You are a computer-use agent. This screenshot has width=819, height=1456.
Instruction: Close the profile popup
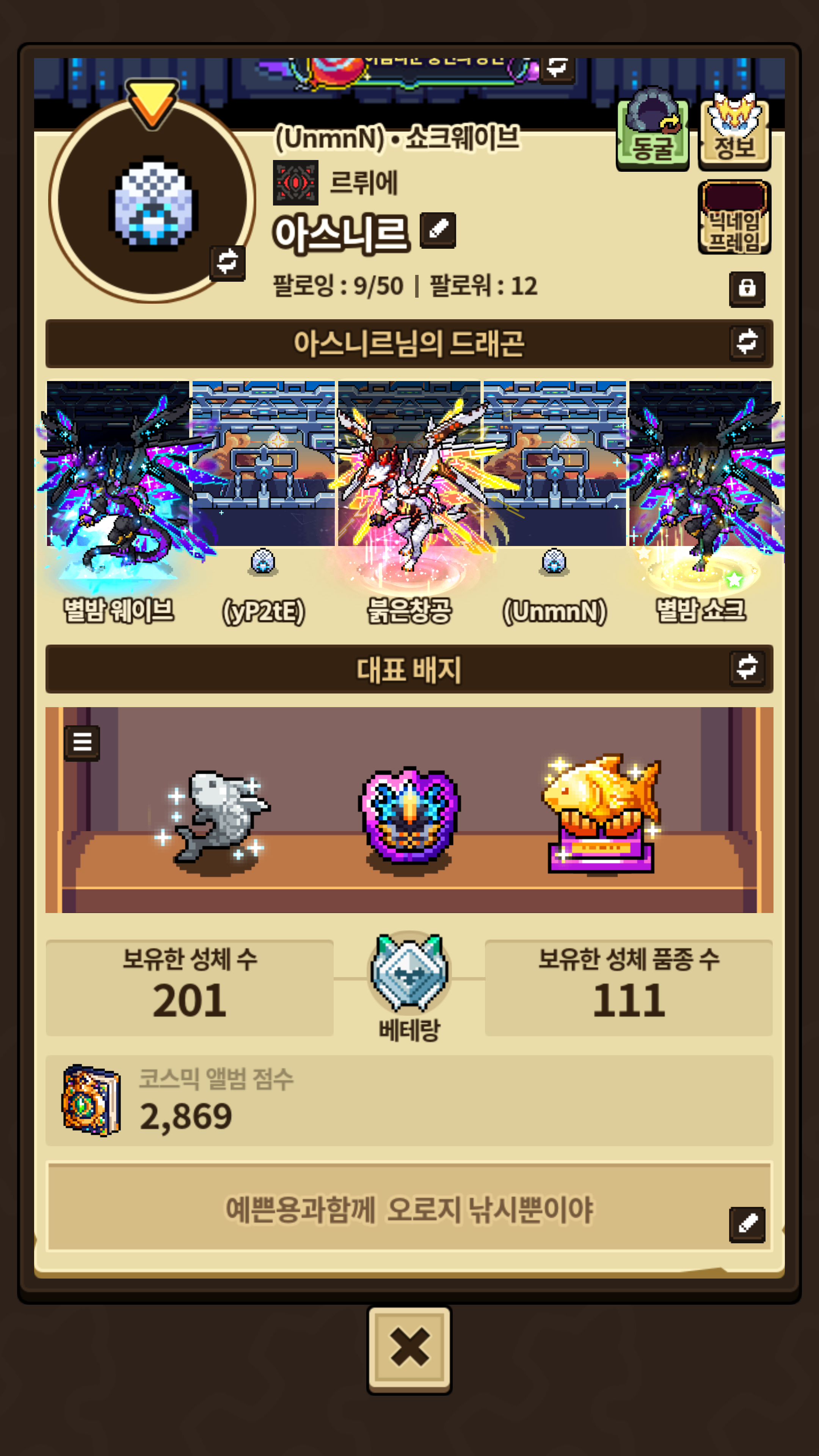point(409,1349)
